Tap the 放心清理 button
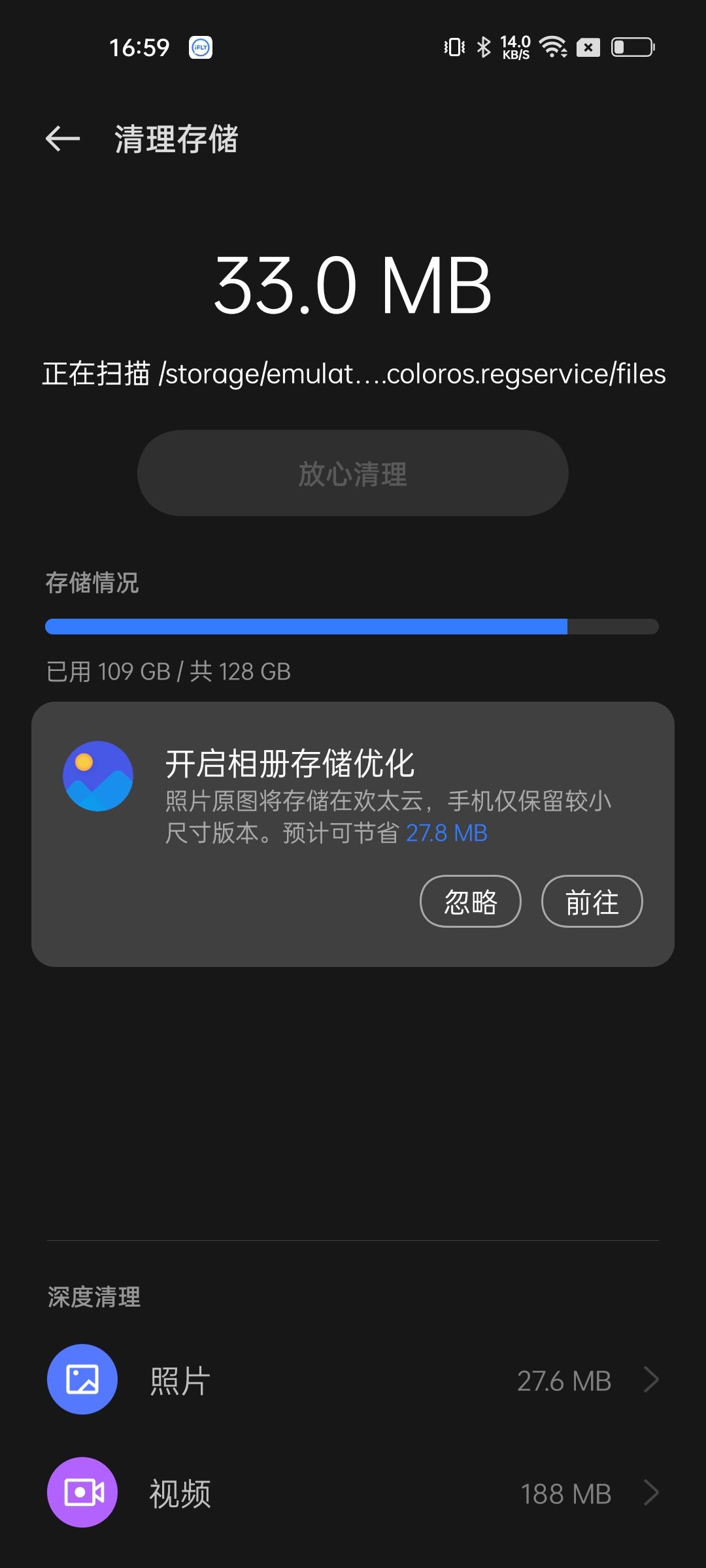Screen dimensions: 706x1568 click(353, 473)
